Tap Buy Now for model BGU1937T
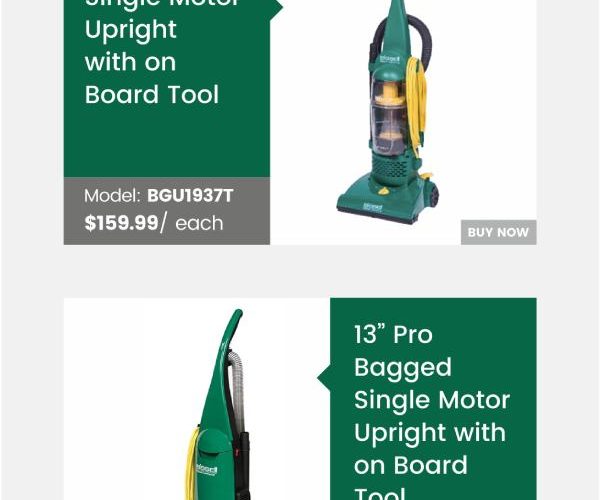The height and width of the screenshot is (500, 600). (498, 232)
